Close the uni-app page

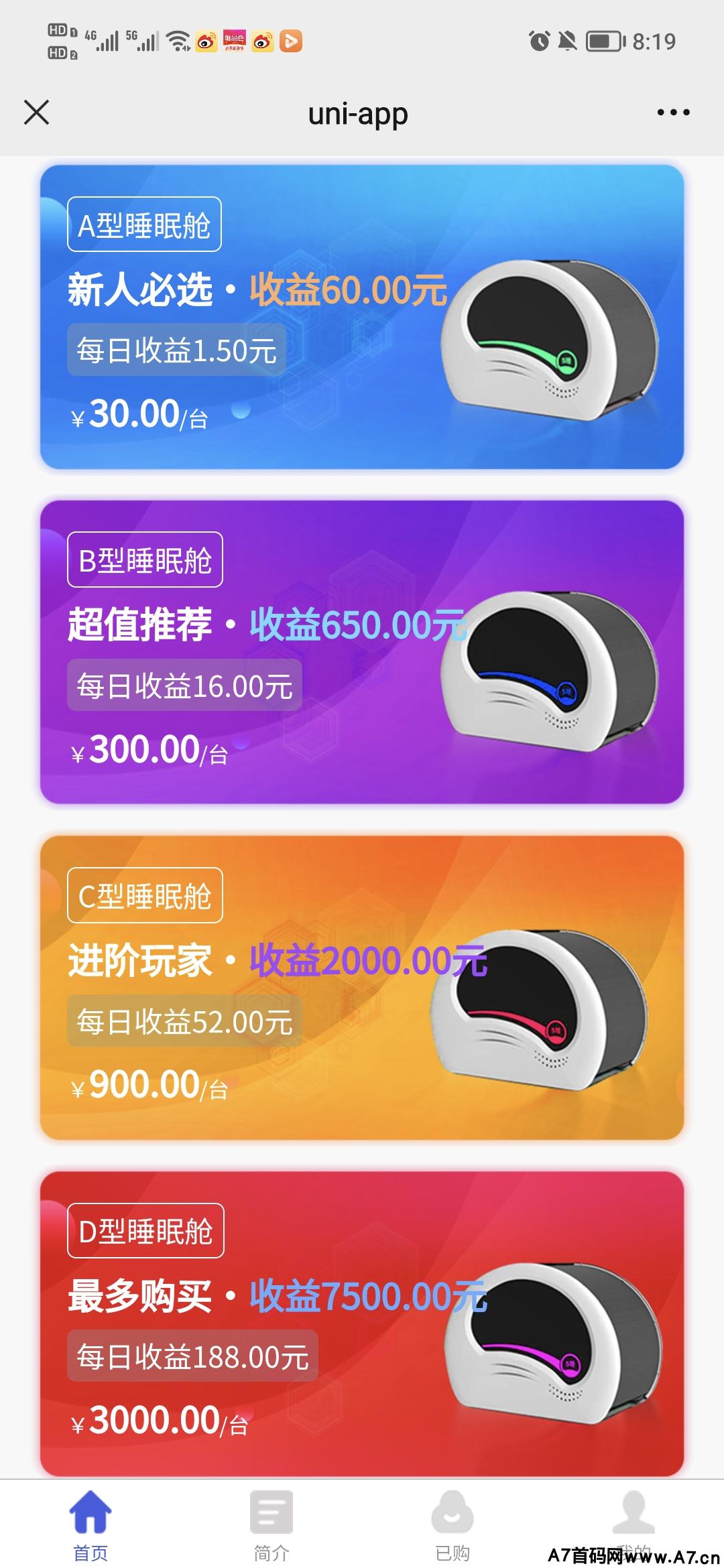click(x=36, y=113)
